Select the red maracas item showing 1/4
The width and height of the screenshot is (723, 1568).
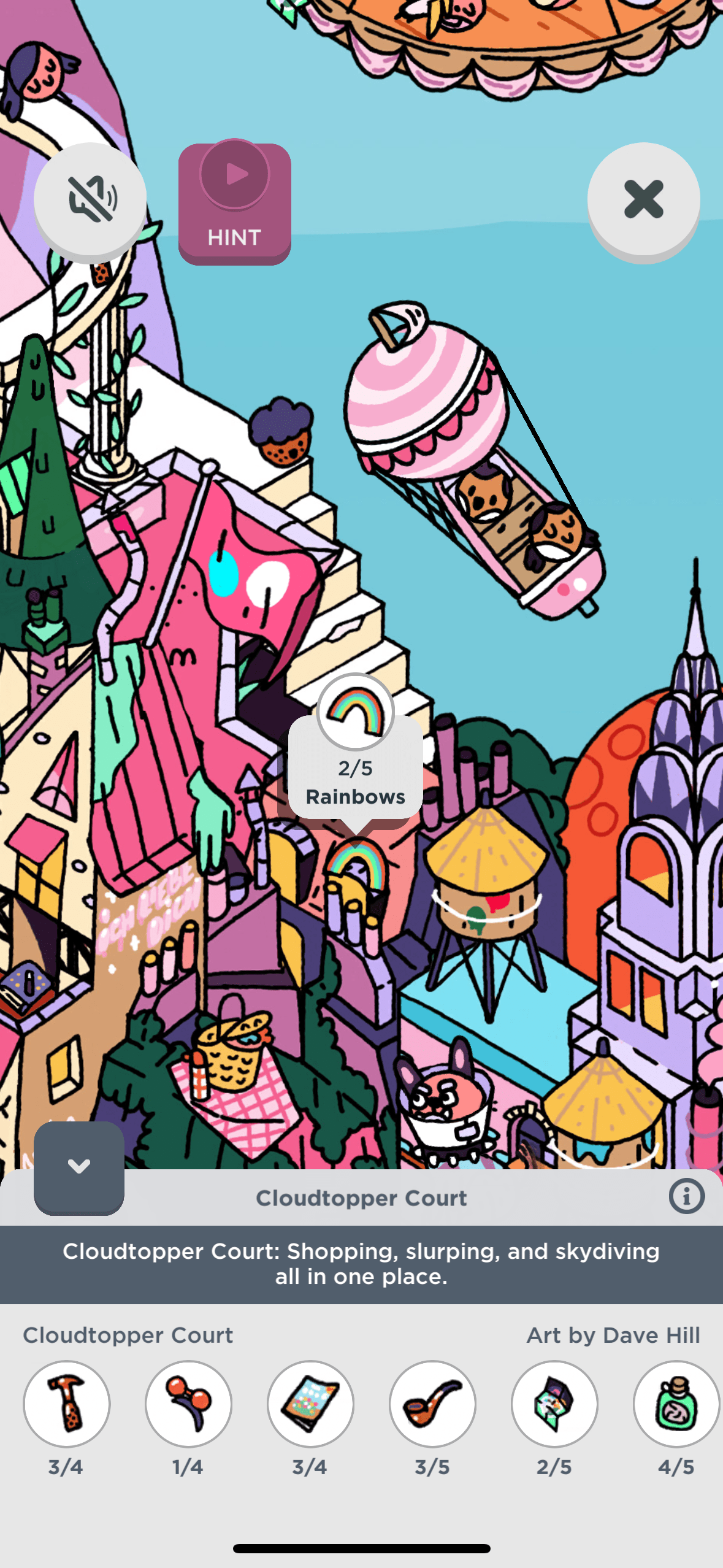click(x=188, y=1404)
